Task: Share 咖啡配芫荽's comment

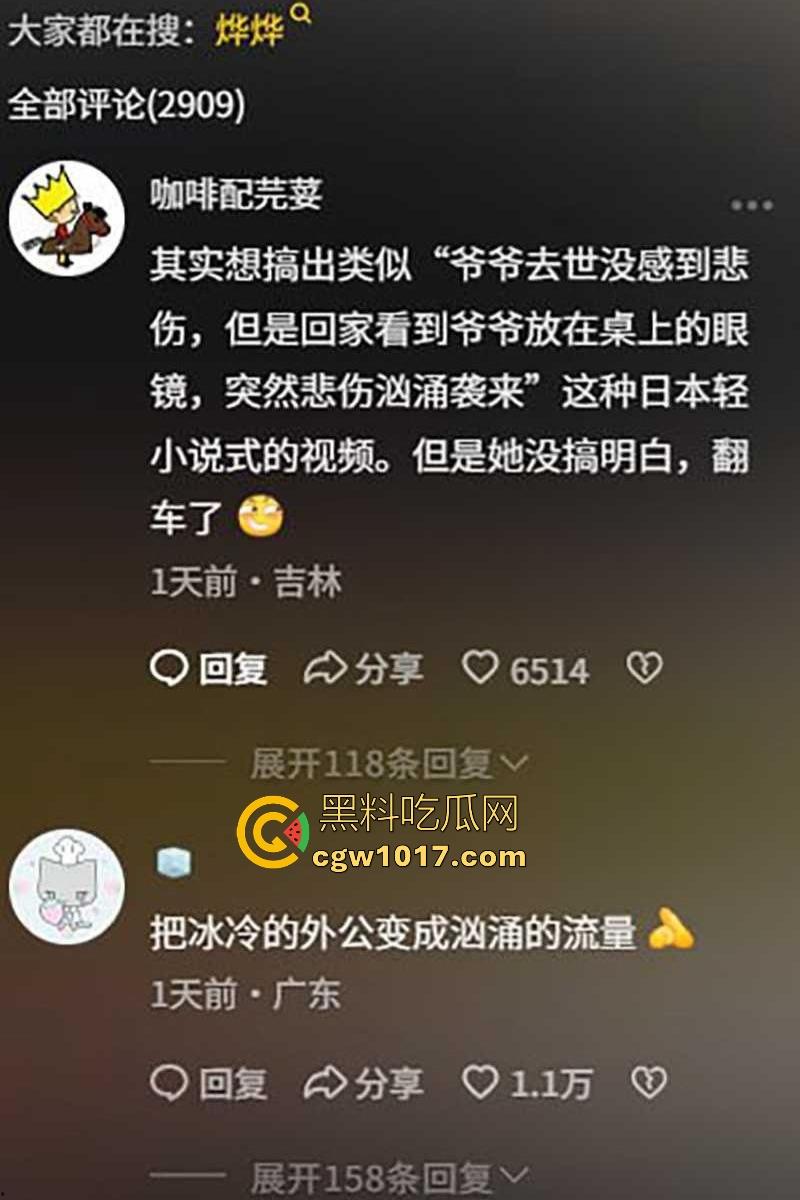Action: coord(370,670)
